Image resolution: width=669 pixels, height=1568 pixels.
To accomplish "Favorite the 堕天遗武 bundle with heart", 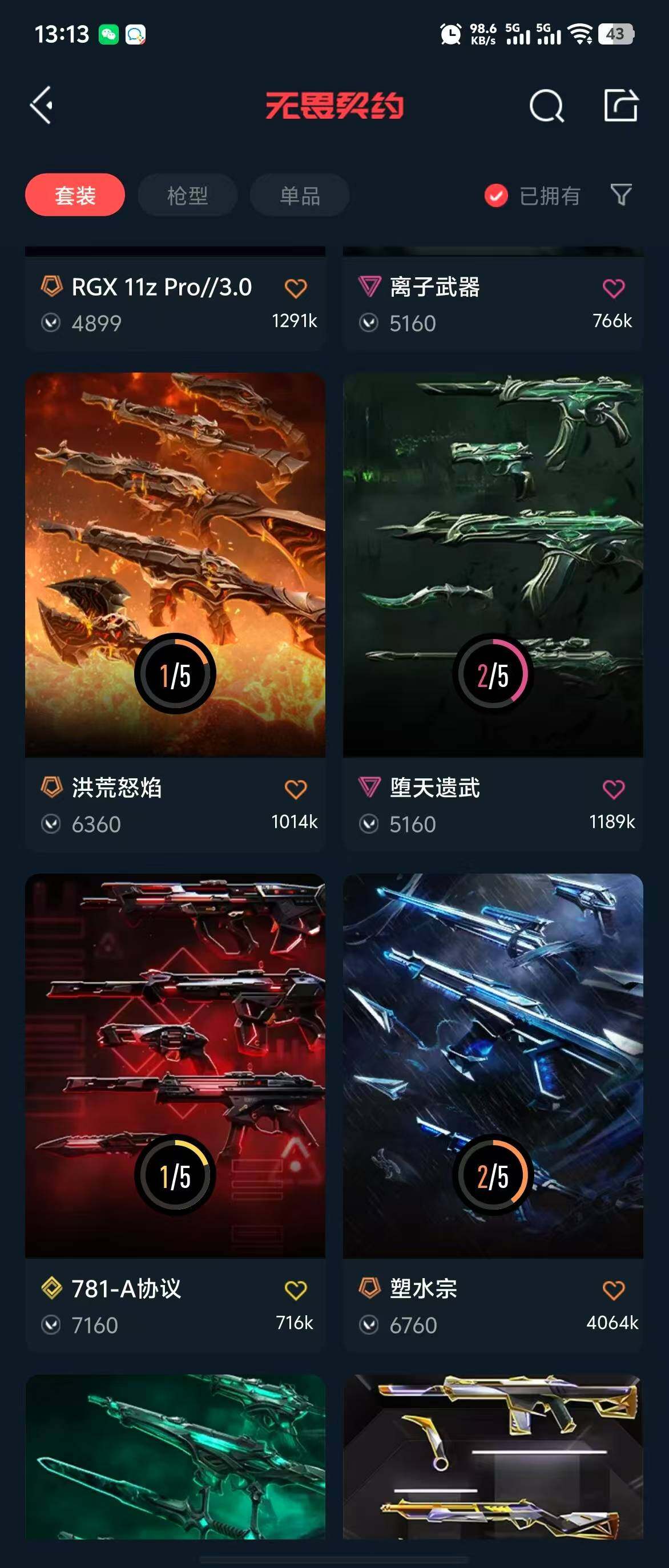I will pyautogui.click(x=614, y=789).
